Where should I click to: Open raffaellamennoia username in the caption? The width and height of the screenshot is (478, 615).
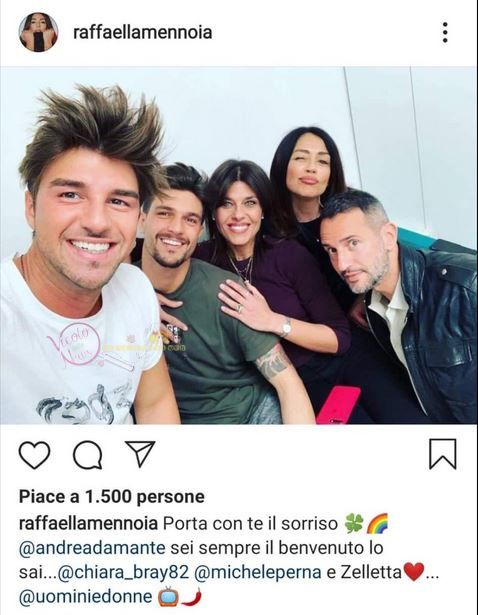[89, 524]
